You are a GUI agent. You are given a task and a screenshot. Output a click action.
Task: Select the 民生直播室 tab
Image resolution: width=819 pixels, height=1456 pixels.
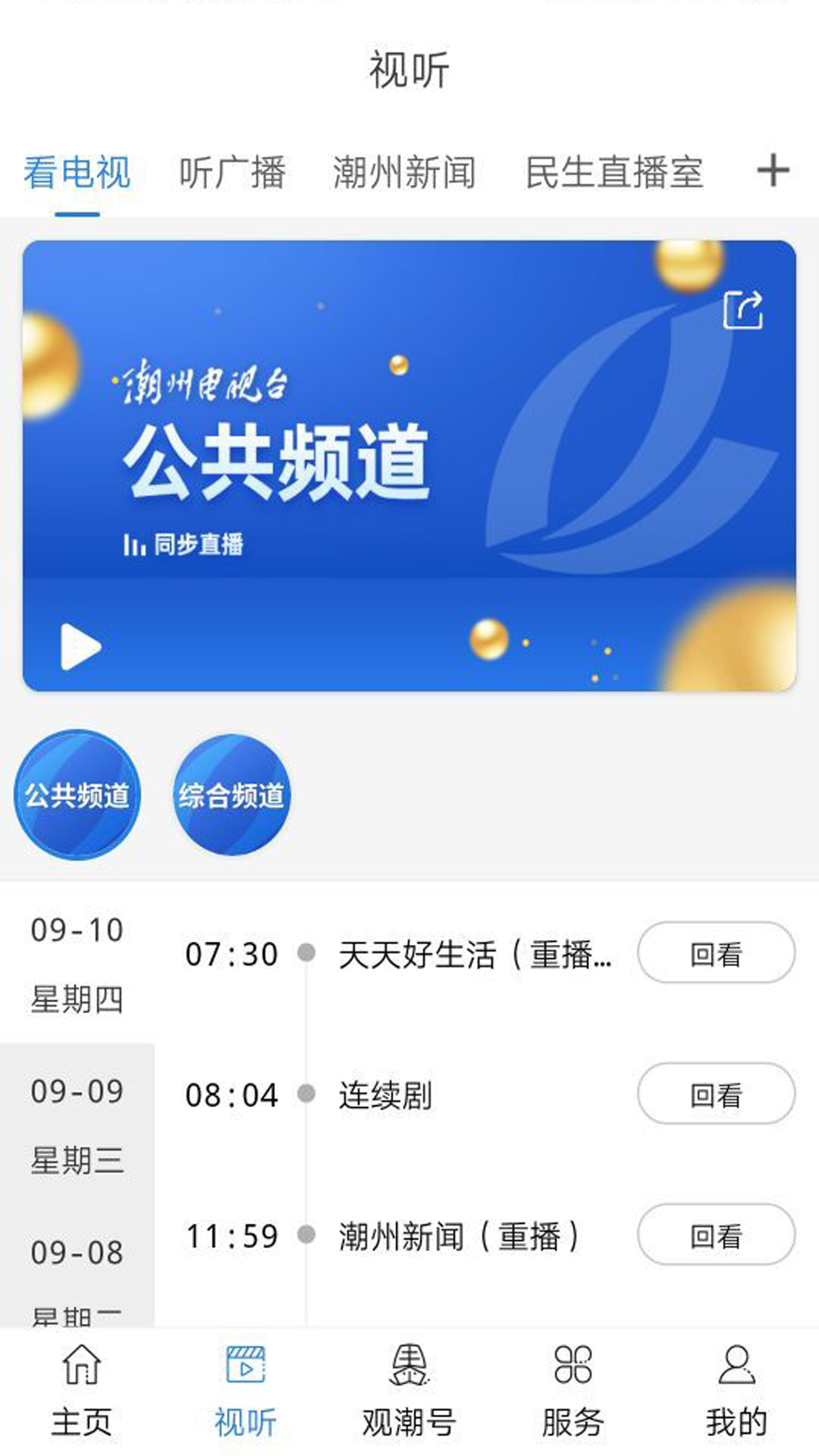[614, 173]
